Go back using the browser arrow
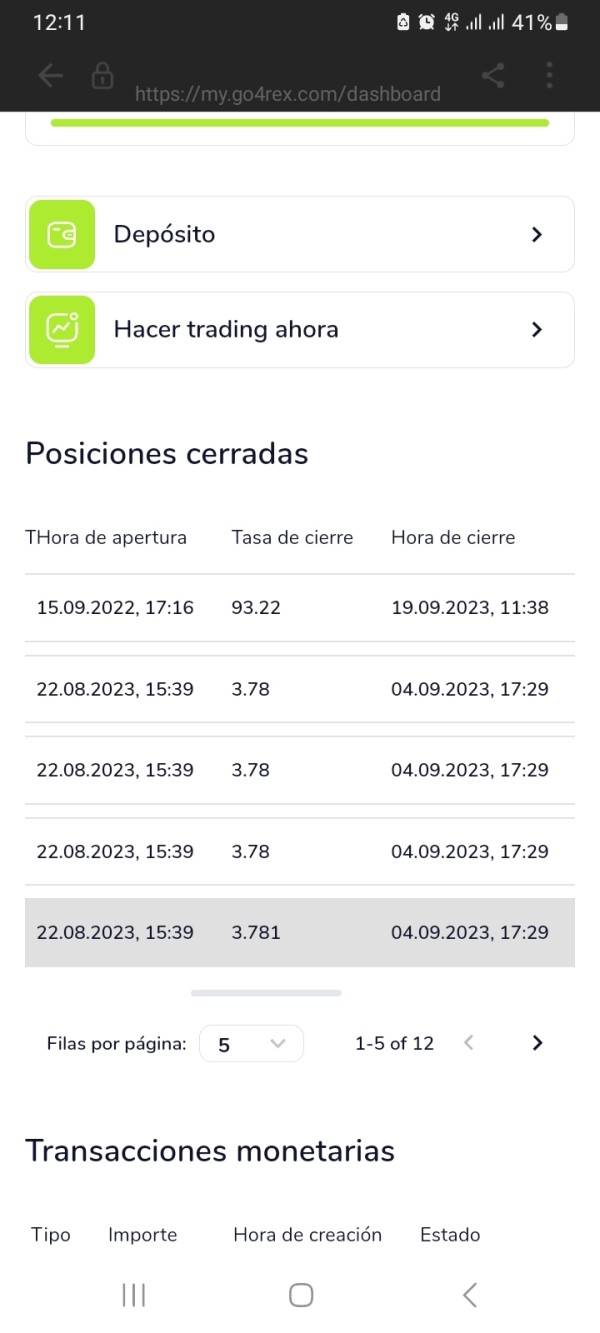The image size is (600, 1333). click(x=50, y=76)
